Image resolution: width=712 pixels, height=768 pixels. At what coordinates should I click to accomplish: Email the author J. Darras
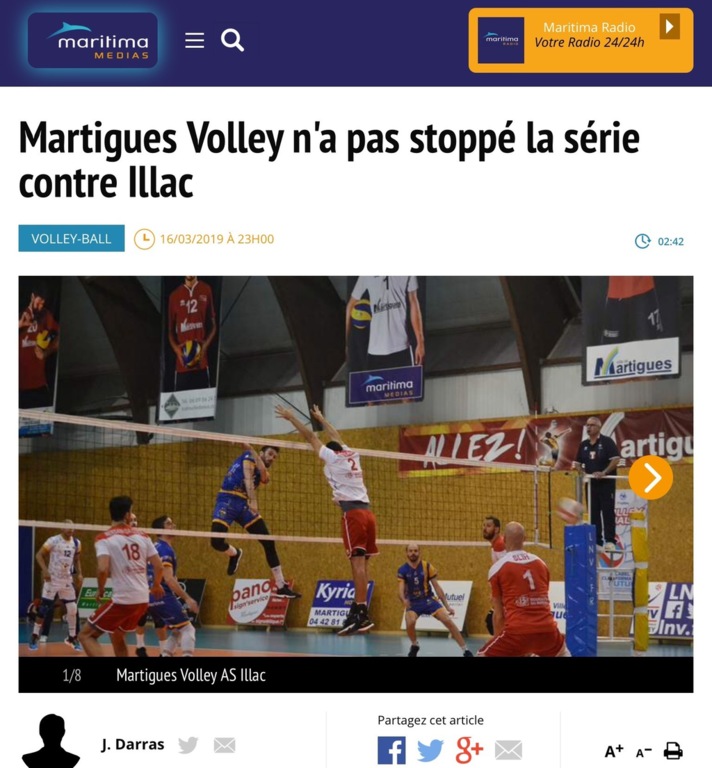pos(224,745)
